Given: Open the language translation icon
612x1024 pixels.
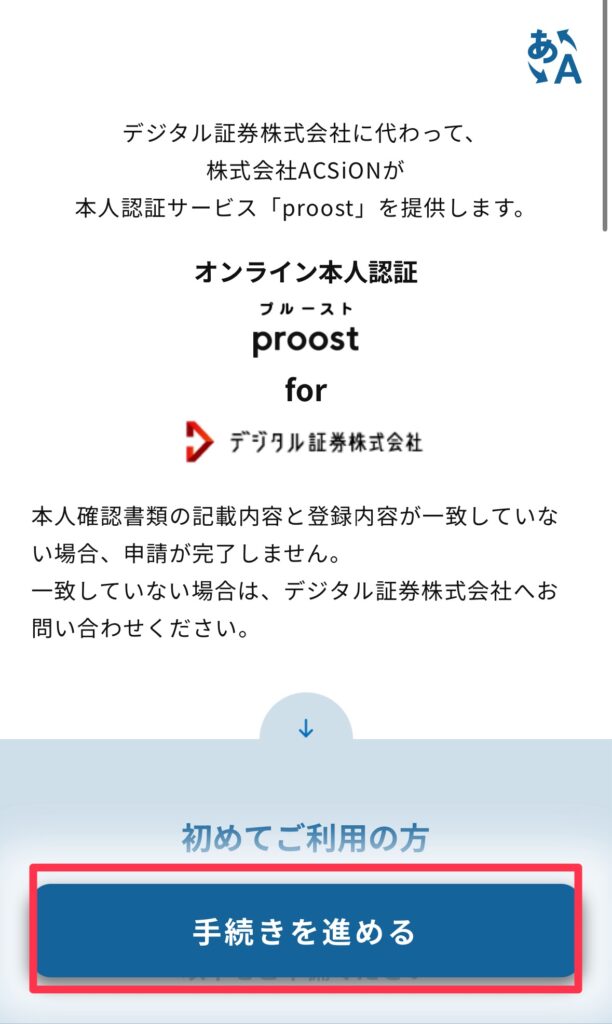Looking at the screenshot, I should (x=554, y=56).
